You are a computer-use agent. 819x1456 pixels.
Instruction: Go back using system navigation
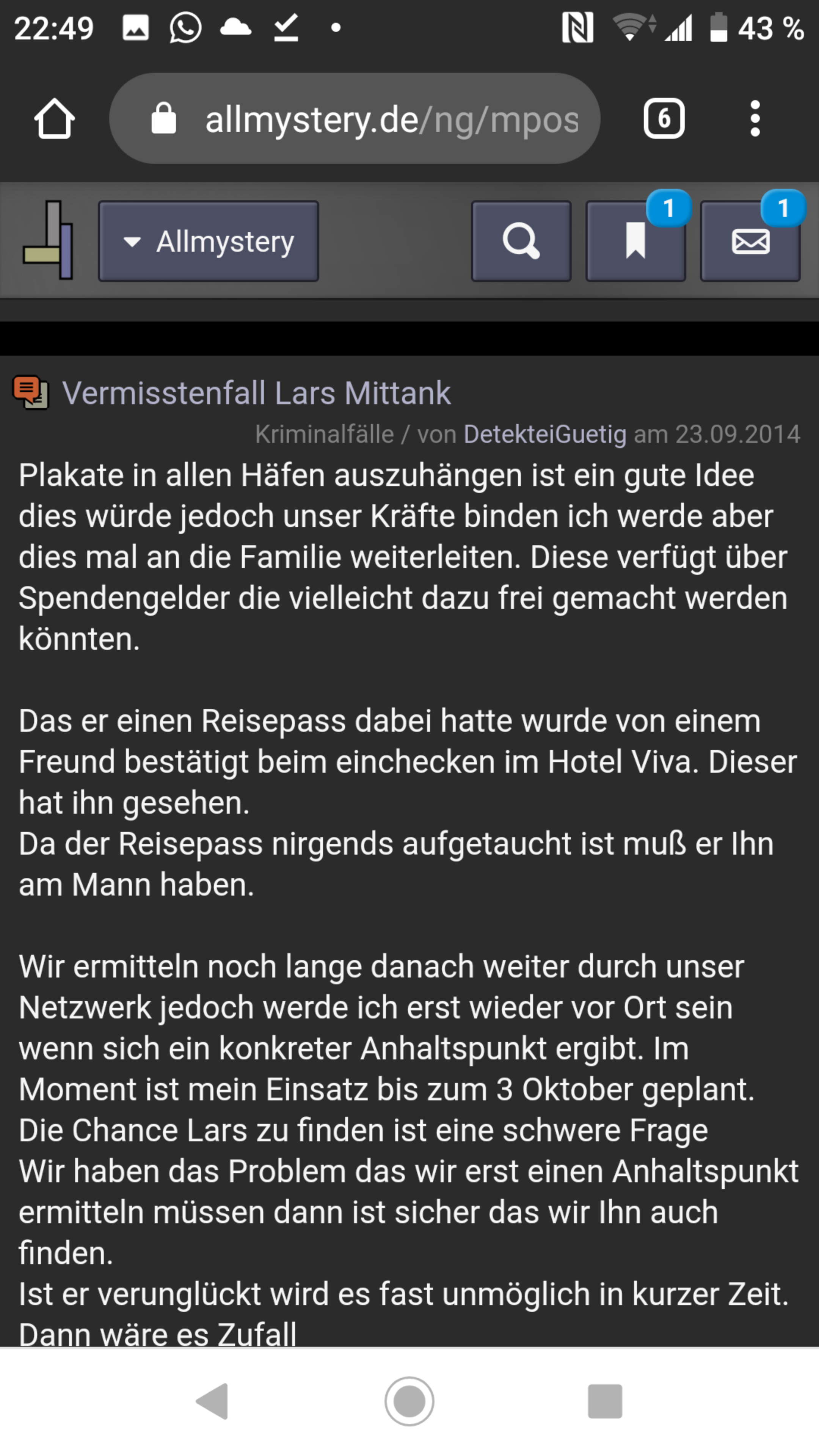(x=212, y=1401)
